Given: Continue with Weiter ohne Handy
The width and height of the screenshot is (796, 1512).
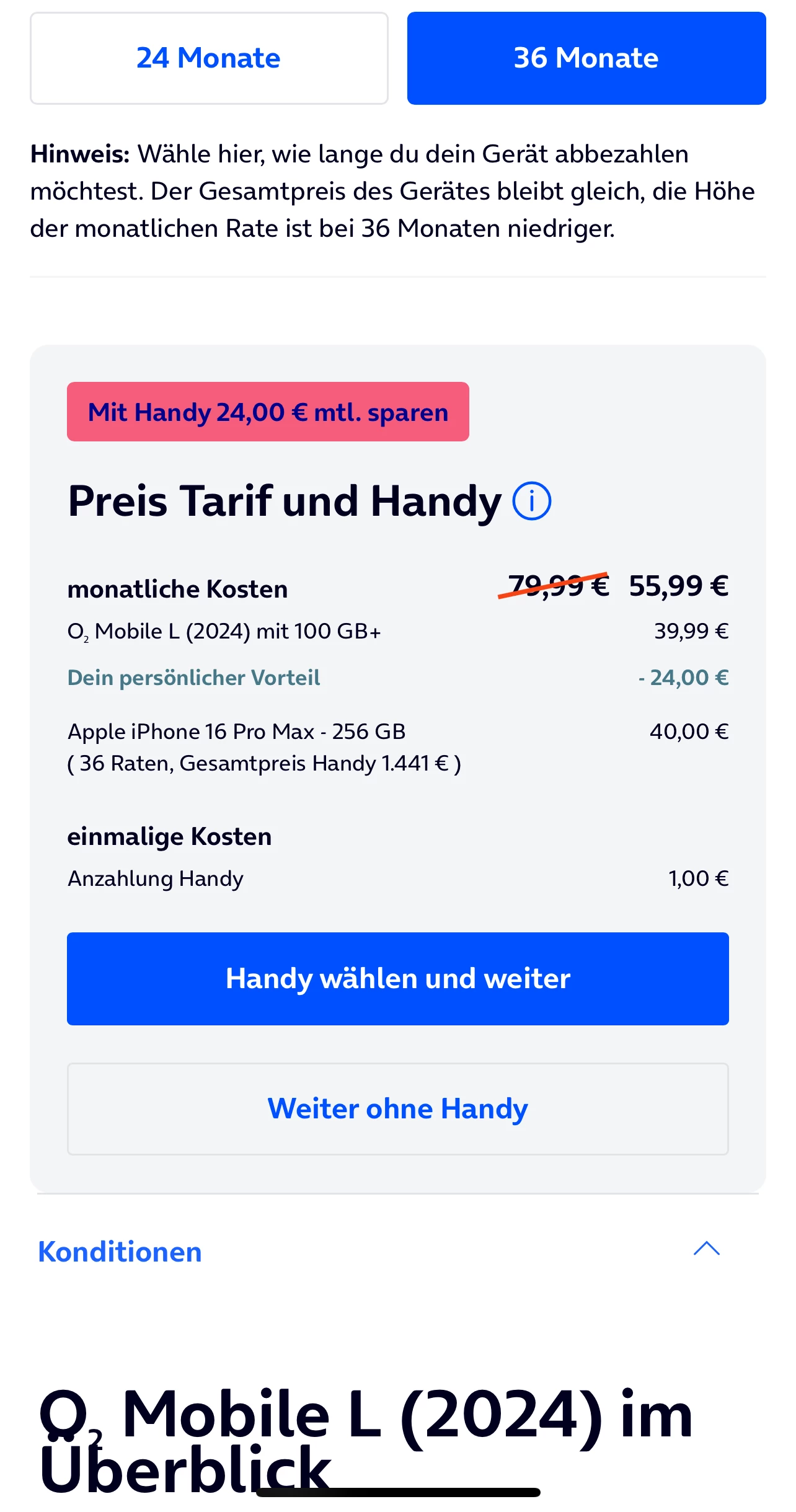Looking at the screenshot, I should pyautogui.click(x=397, y=1108).
